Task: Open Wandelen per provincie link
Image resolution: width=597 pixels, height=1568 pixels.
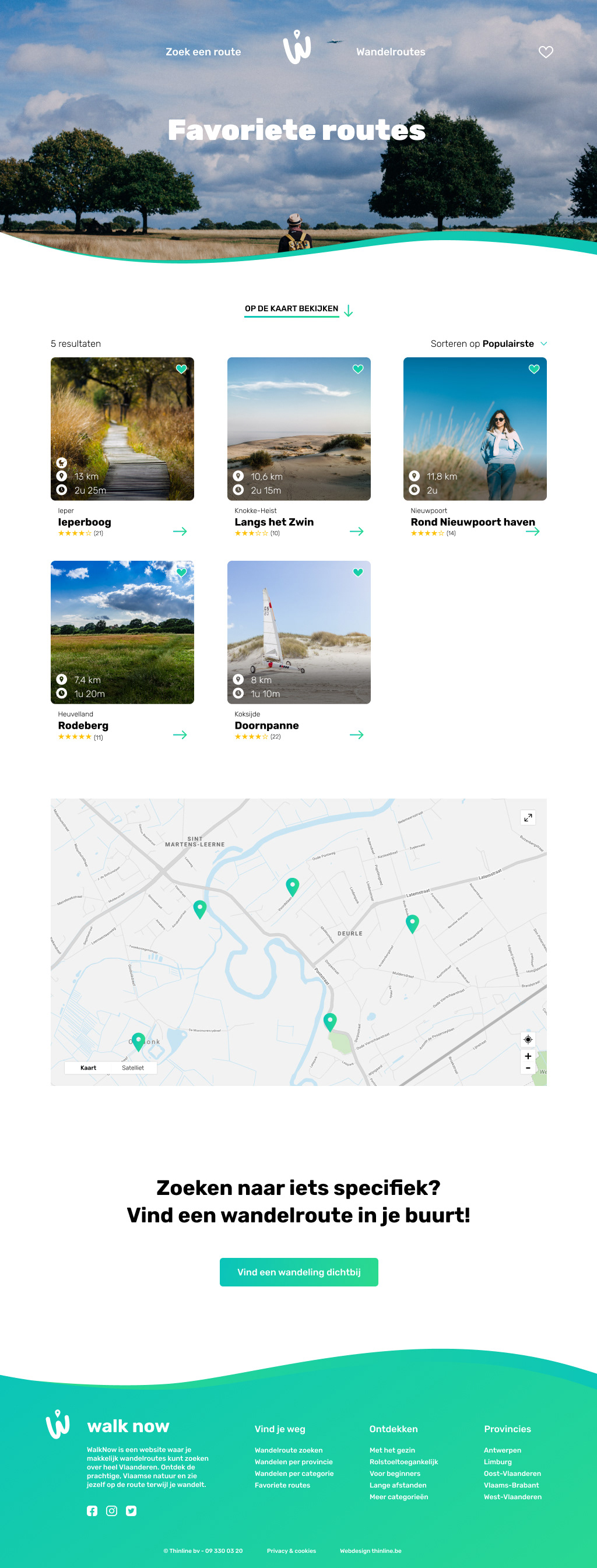Action: tap(293, 1462)
